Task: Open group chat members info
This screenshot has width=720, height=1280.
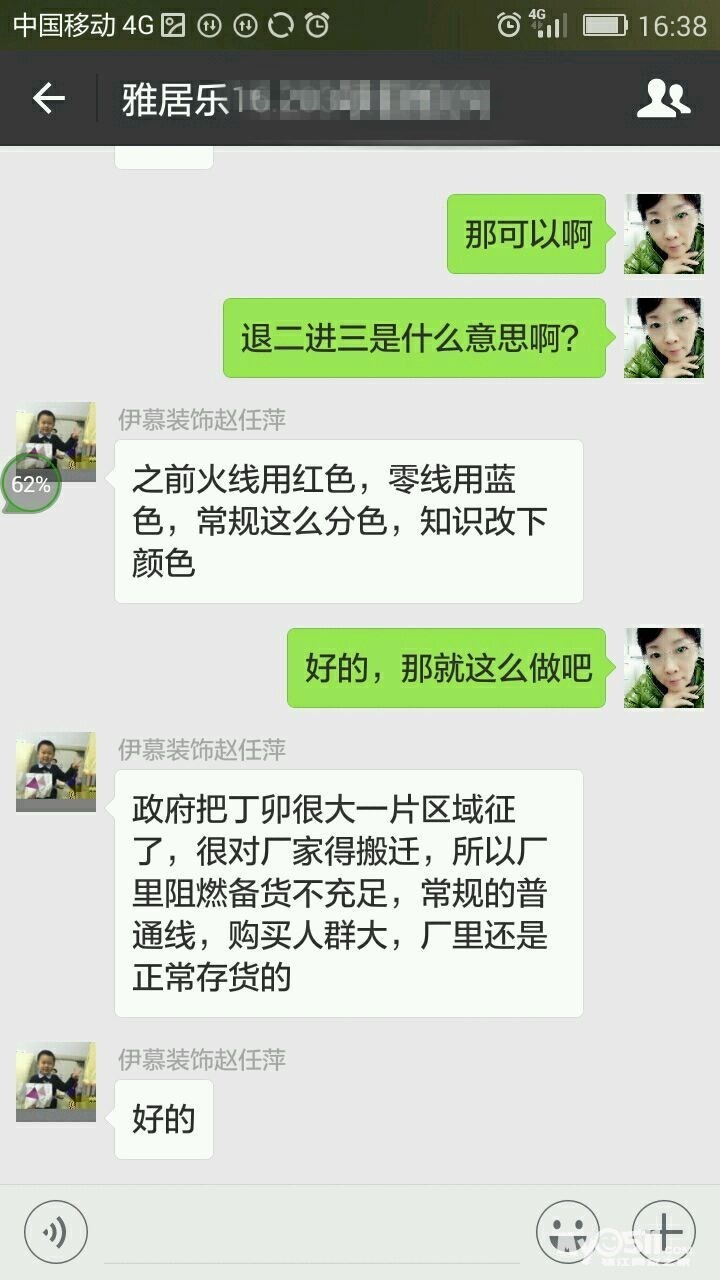Action: [x=663, y=99]
